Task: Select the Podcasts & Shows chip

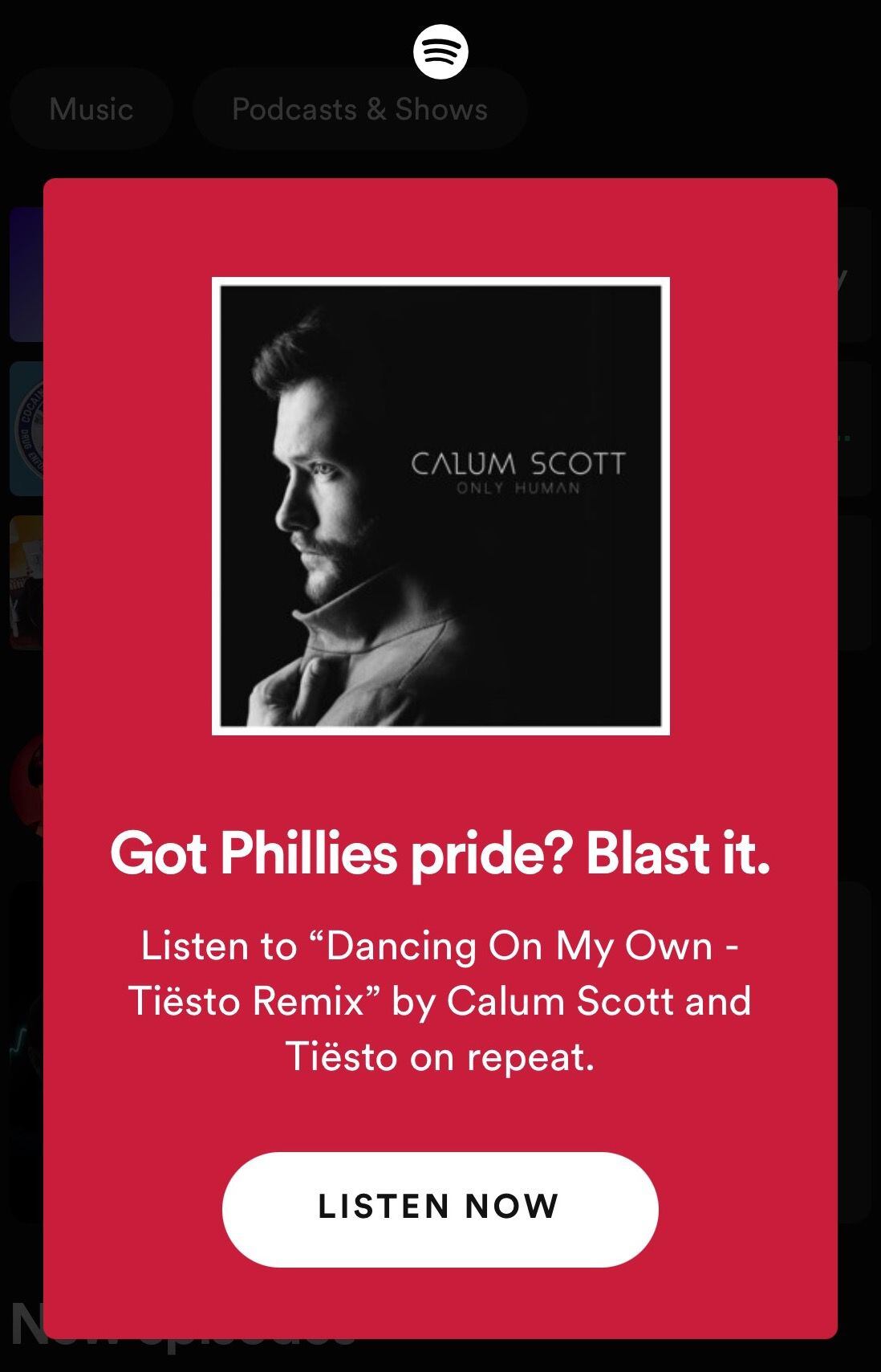Action: point(359,109)
